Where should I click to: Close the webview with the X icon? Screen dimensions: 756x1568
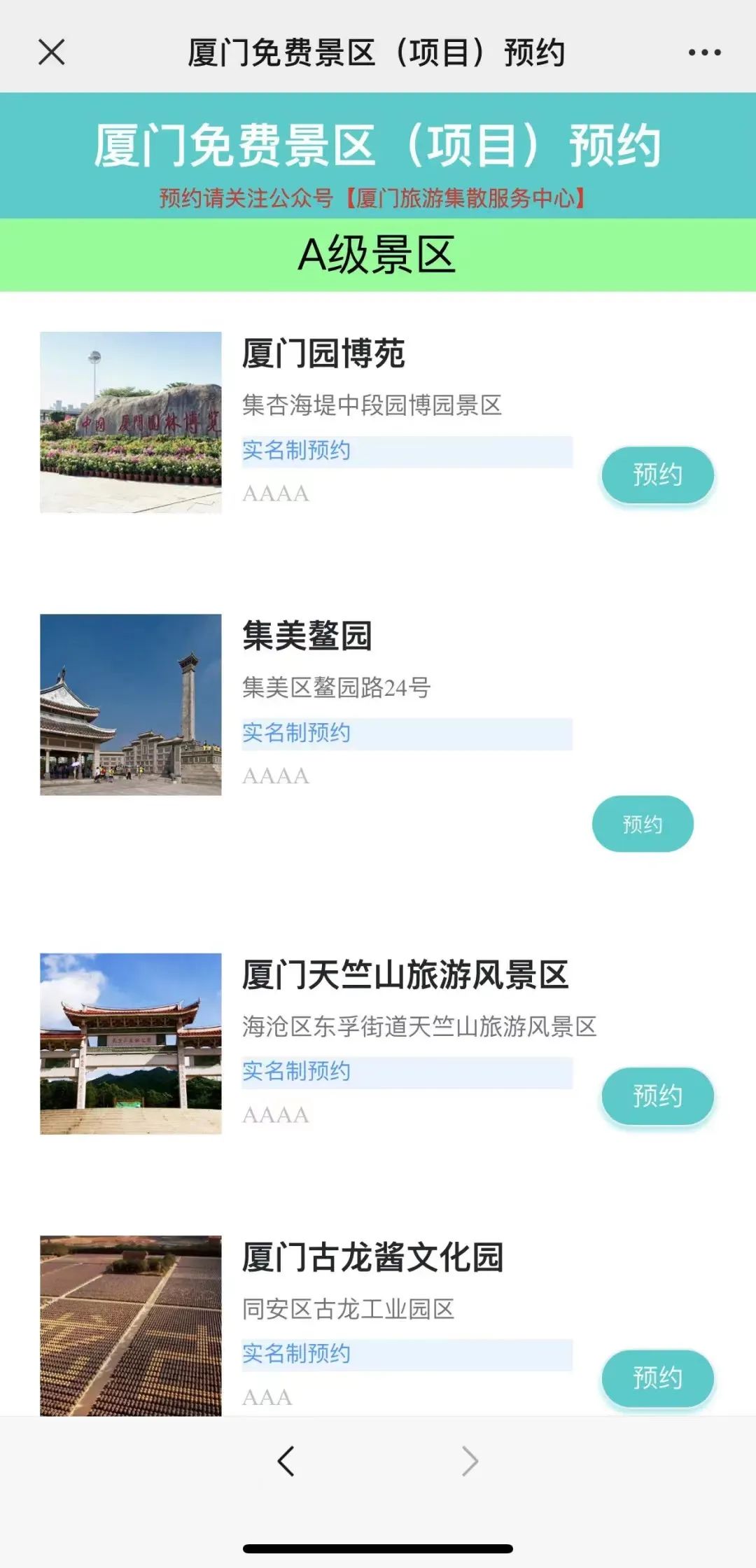[52, 52]
